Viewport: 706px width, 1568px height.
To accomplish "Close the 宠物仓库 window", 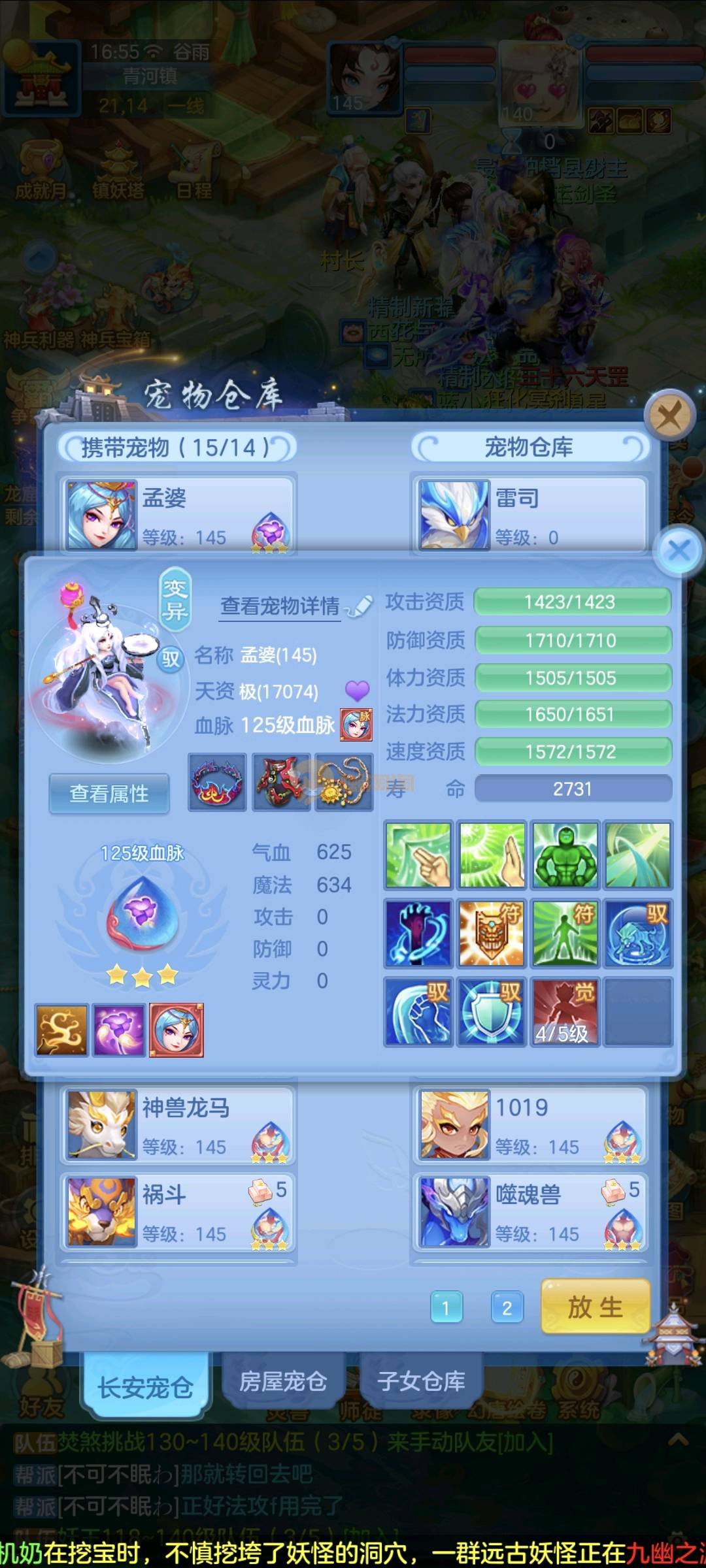I will pos(669,414).
